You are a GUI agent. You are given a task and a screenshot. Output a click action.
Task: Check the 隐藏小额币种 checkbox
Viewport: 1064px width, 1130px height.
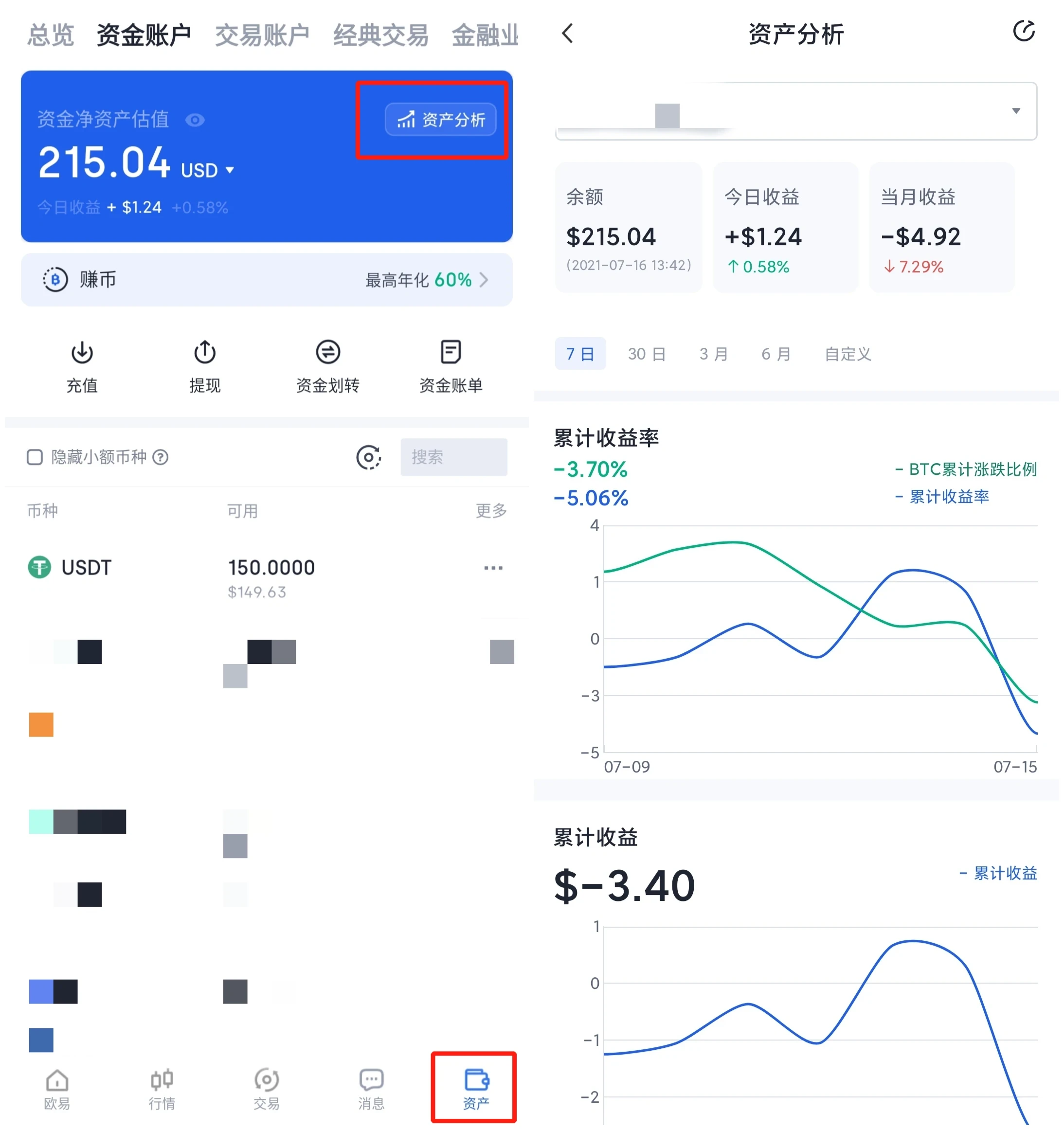coord(35,457)
